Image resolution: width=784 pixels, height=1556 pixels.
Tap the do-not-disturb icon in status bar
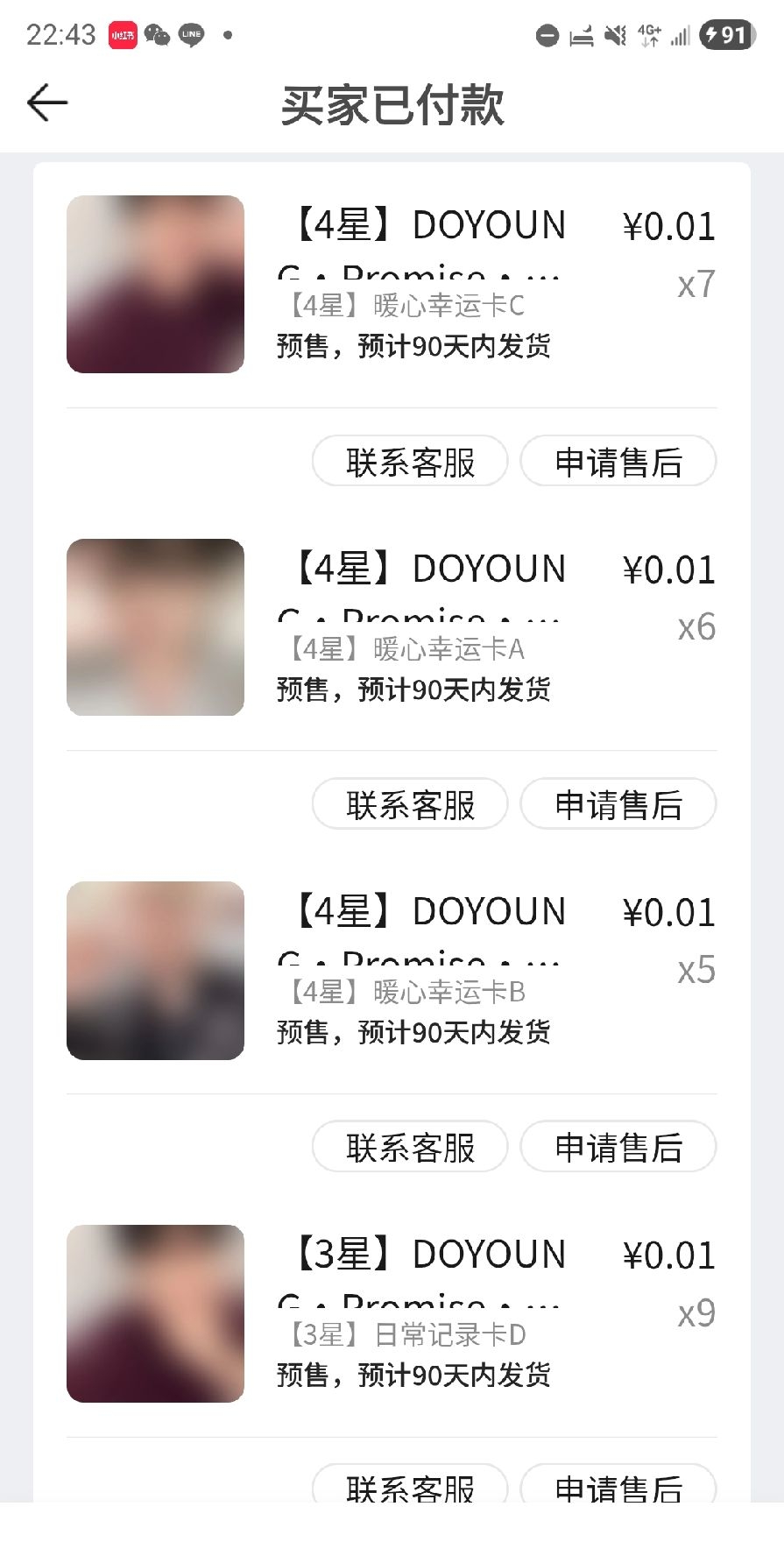pos(549,35)
